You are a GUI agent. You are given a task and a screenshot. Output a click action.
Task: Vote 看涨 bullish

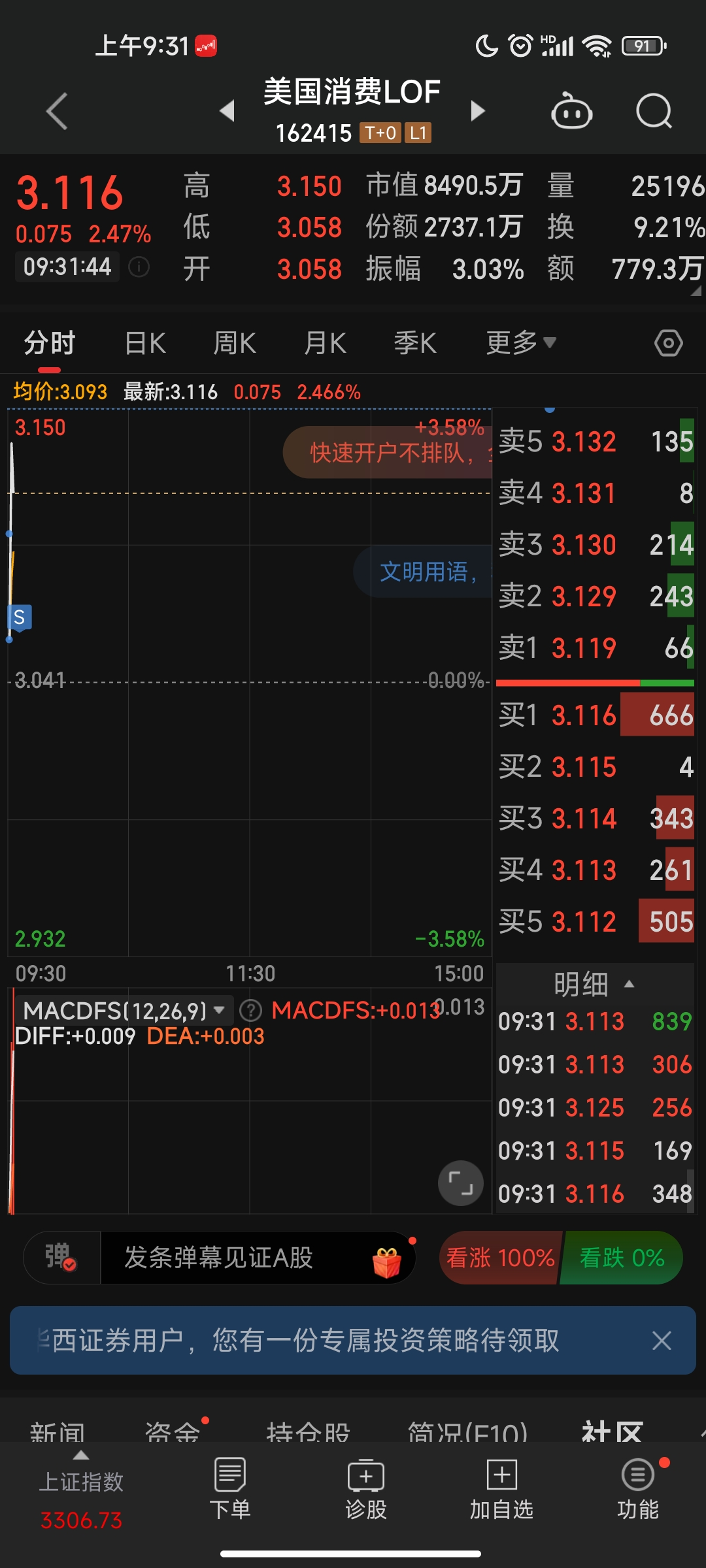[500, 1258]
